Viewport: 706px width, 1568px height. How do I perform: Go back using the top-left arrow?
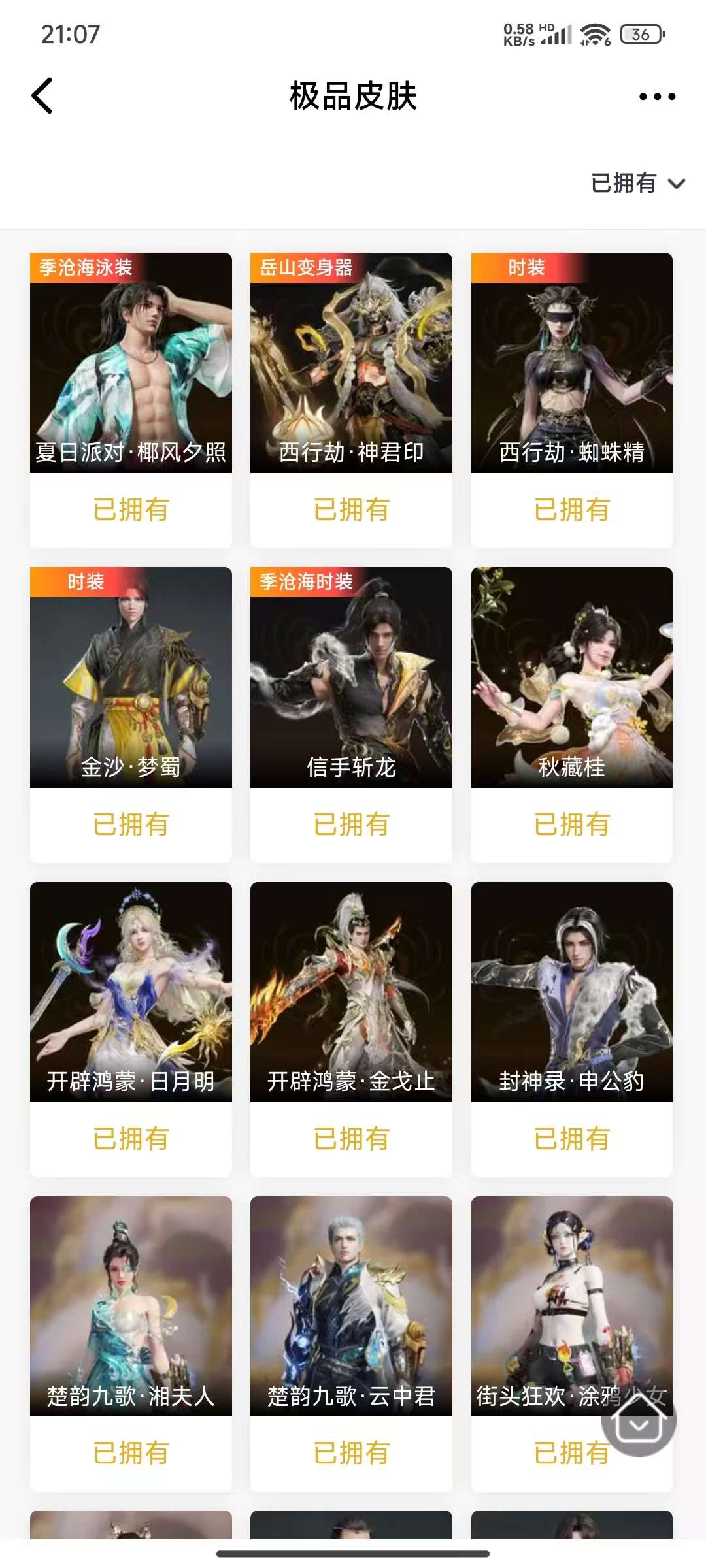[x=42, y=96]
